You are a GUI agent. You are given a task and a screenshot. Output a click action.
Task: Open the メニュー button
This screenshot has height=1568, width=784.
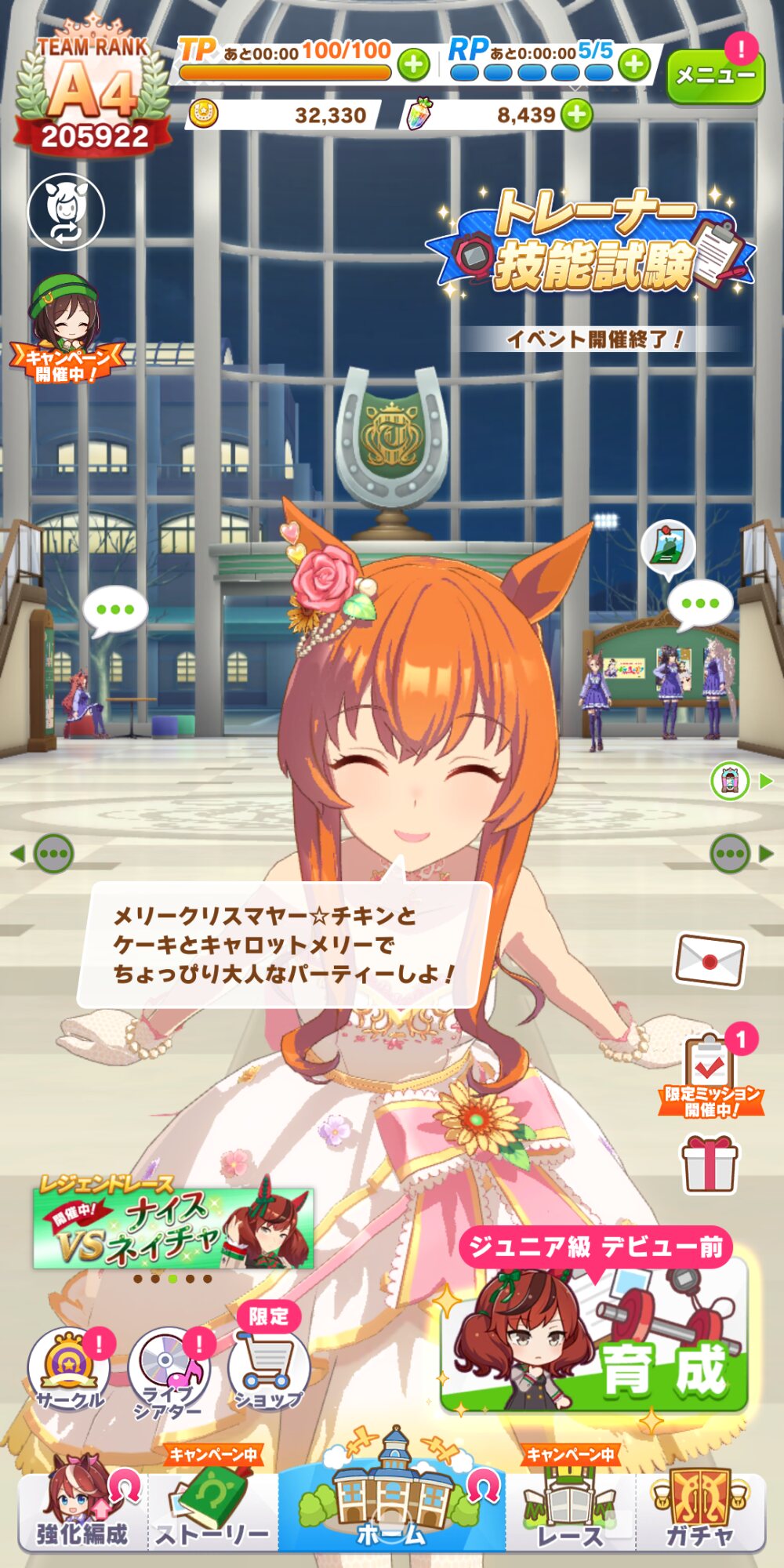point(715,74)
